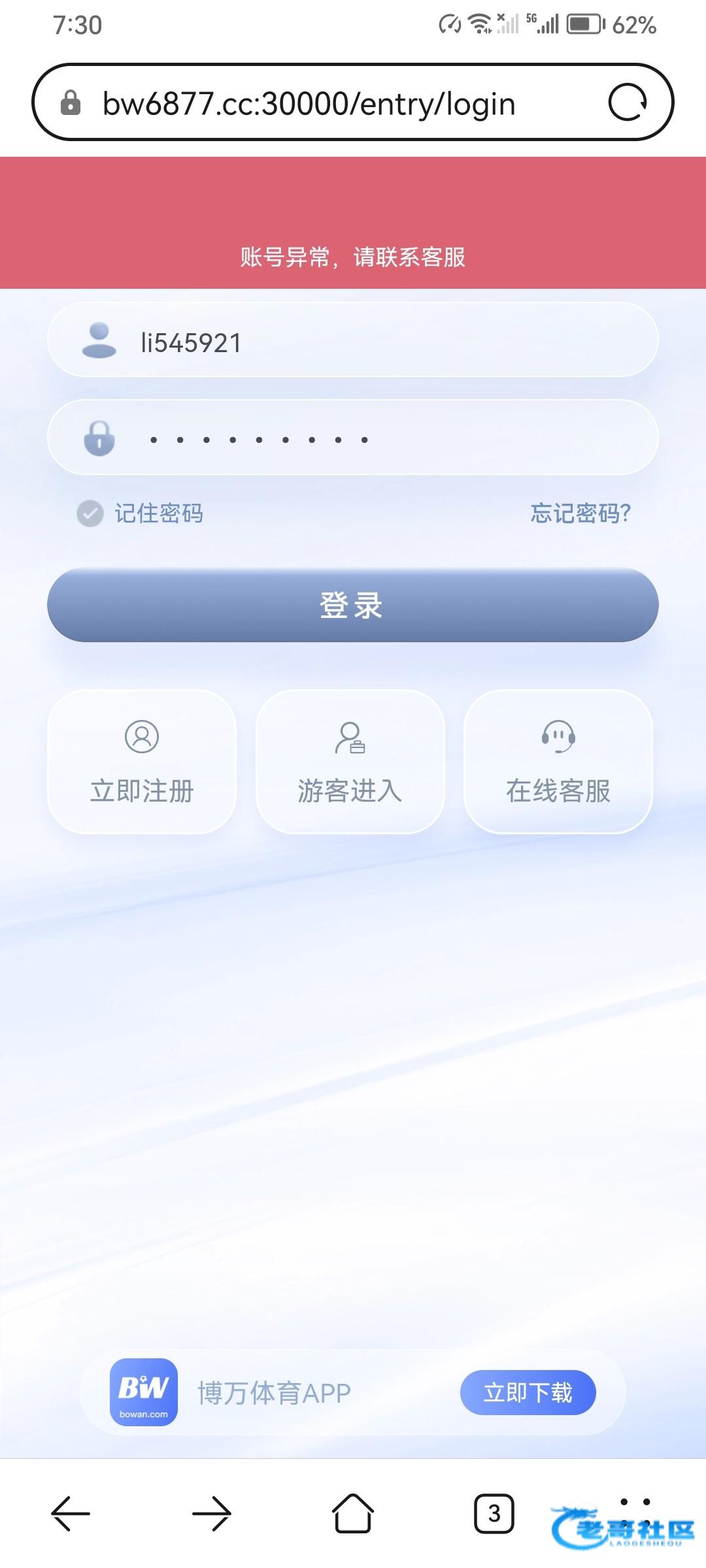
Task: Contact 在线客服 support
Action: (558, 762)
